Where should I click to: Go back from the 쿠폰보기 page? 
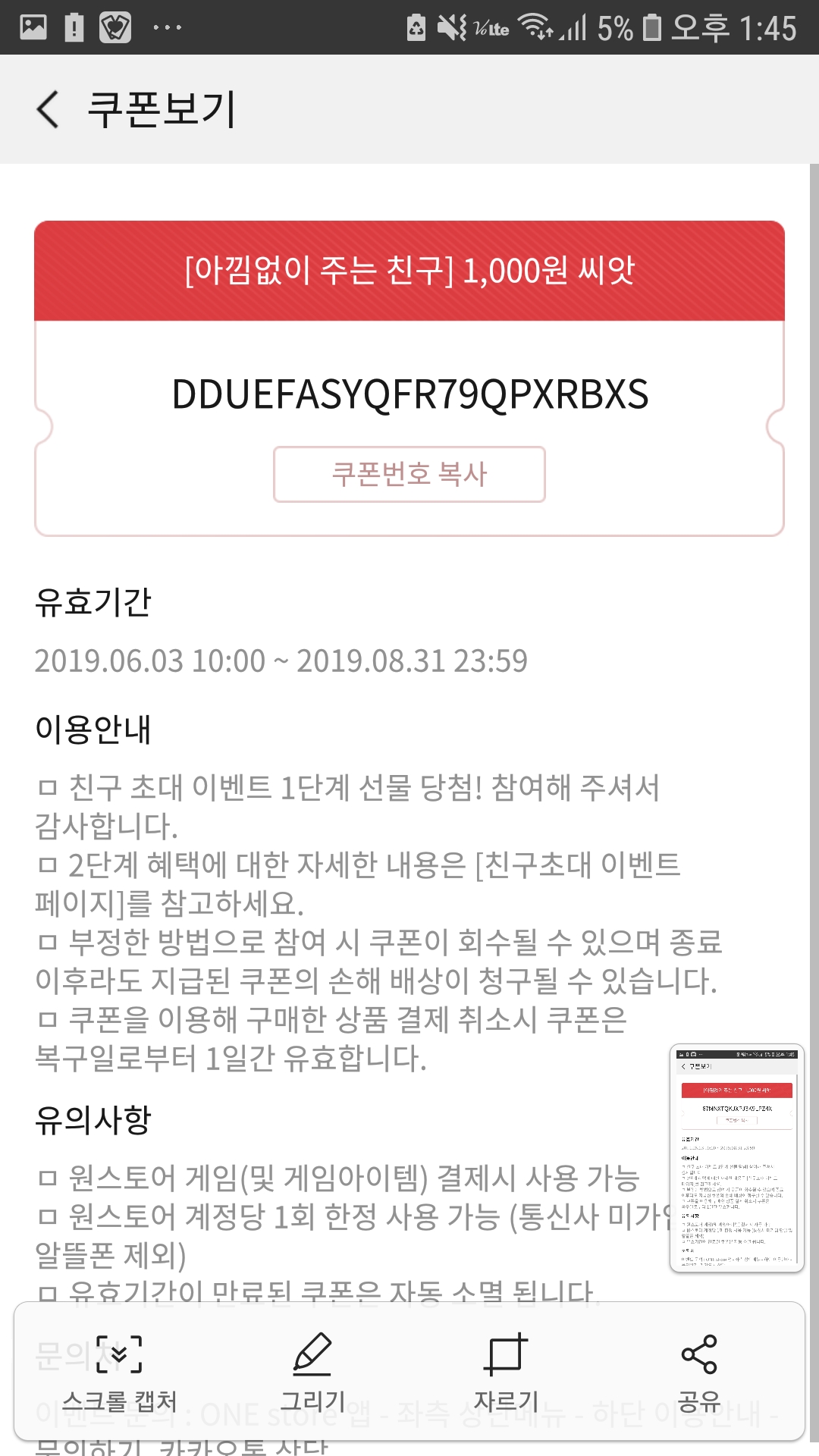tap(48, 109)
